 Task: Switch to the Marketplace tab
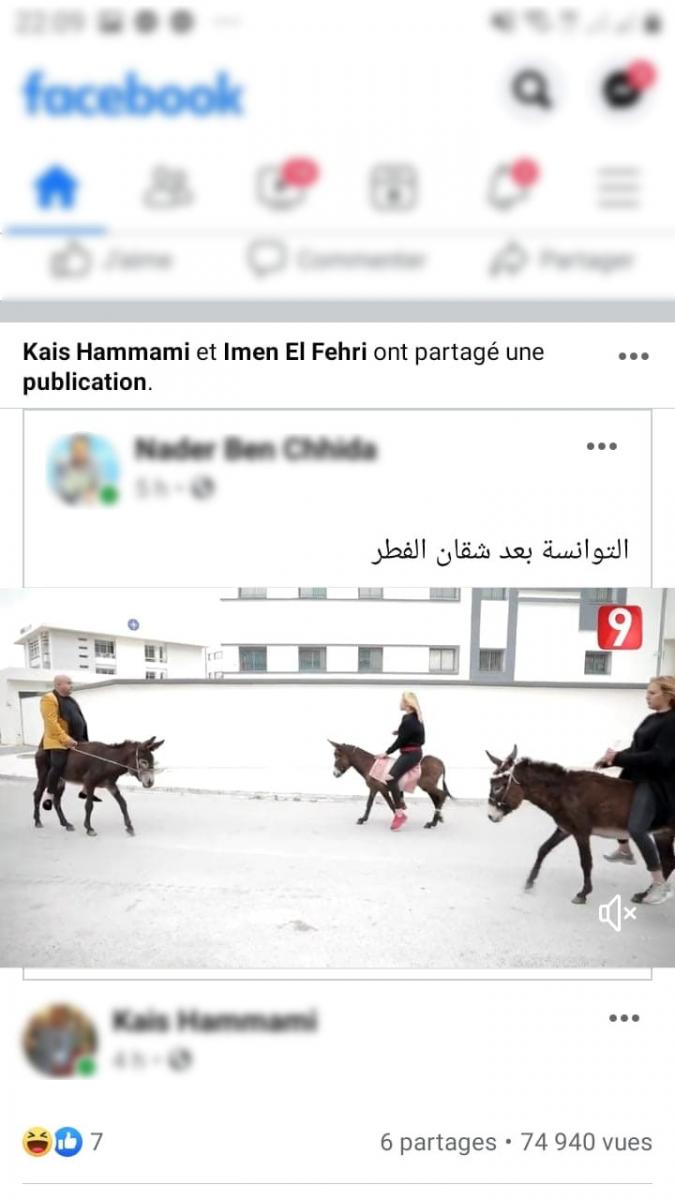[393, 187]
